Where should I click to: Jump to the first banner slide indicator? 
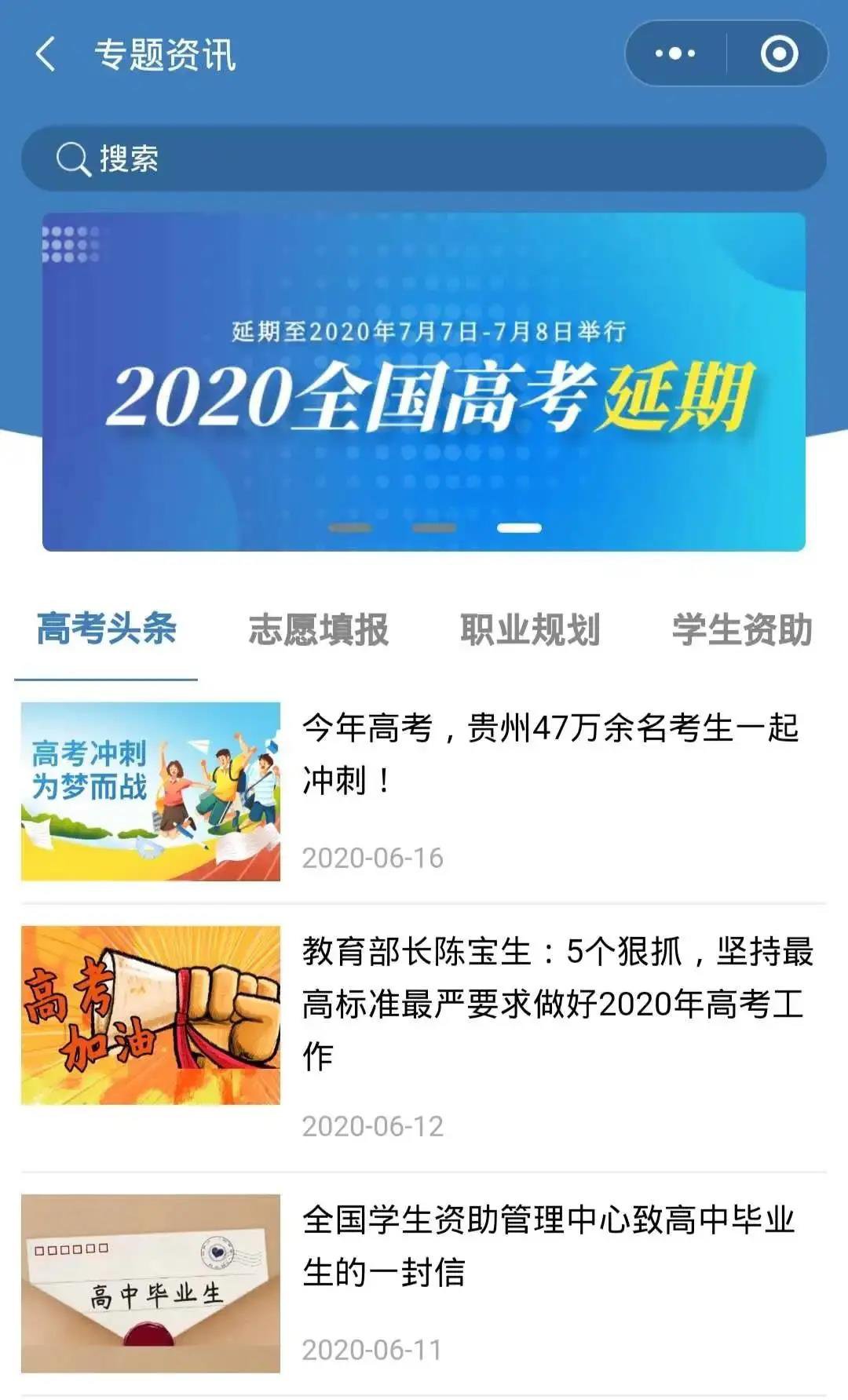[x=349, y=528]
